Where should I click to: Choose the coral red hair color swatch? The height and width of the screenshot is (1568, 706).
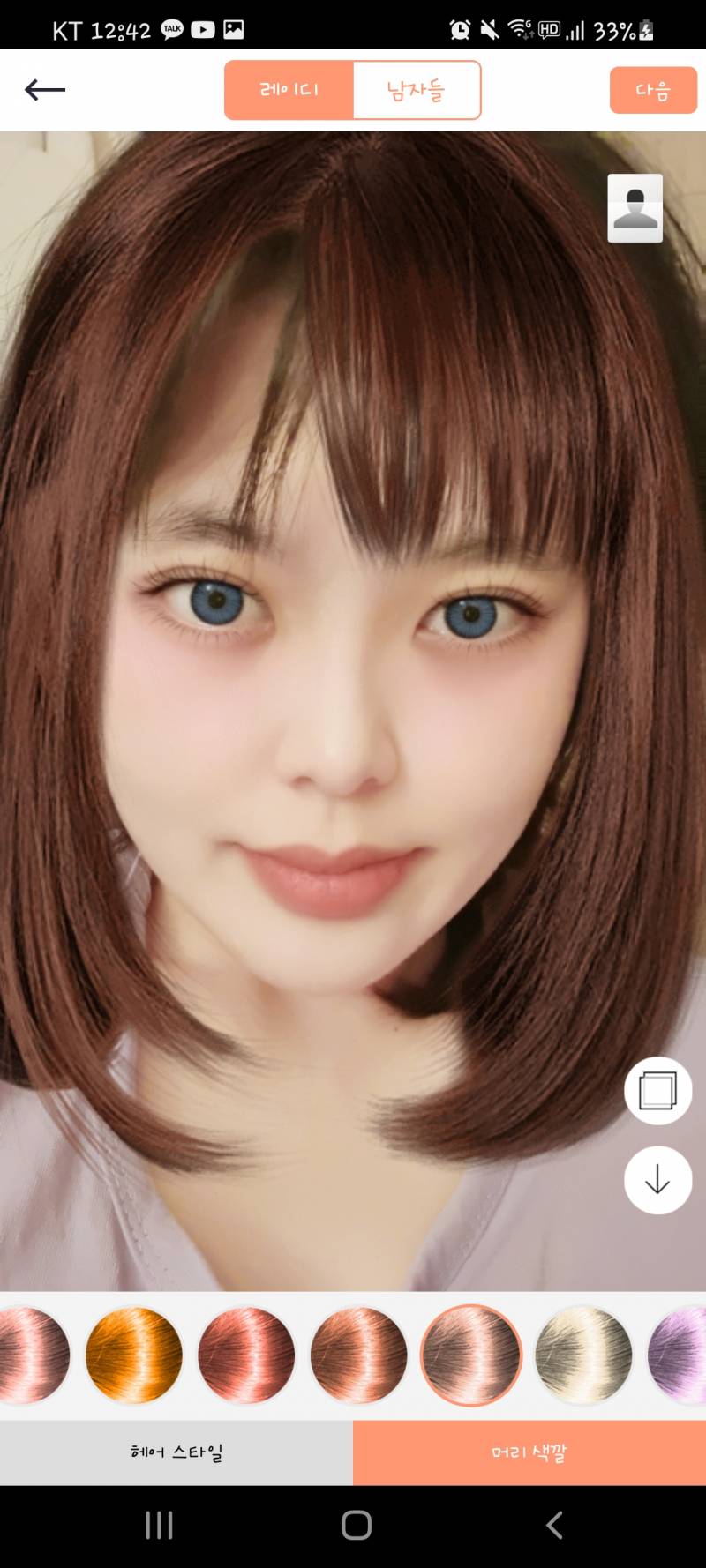coord(246,1355)
